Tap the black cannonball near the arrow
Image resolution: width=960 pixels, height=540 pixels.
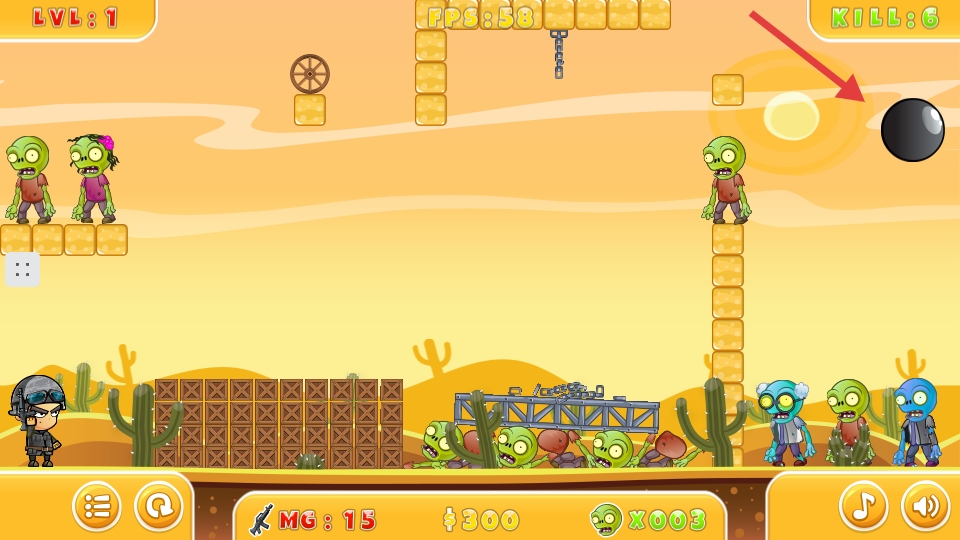pos(912,130)
